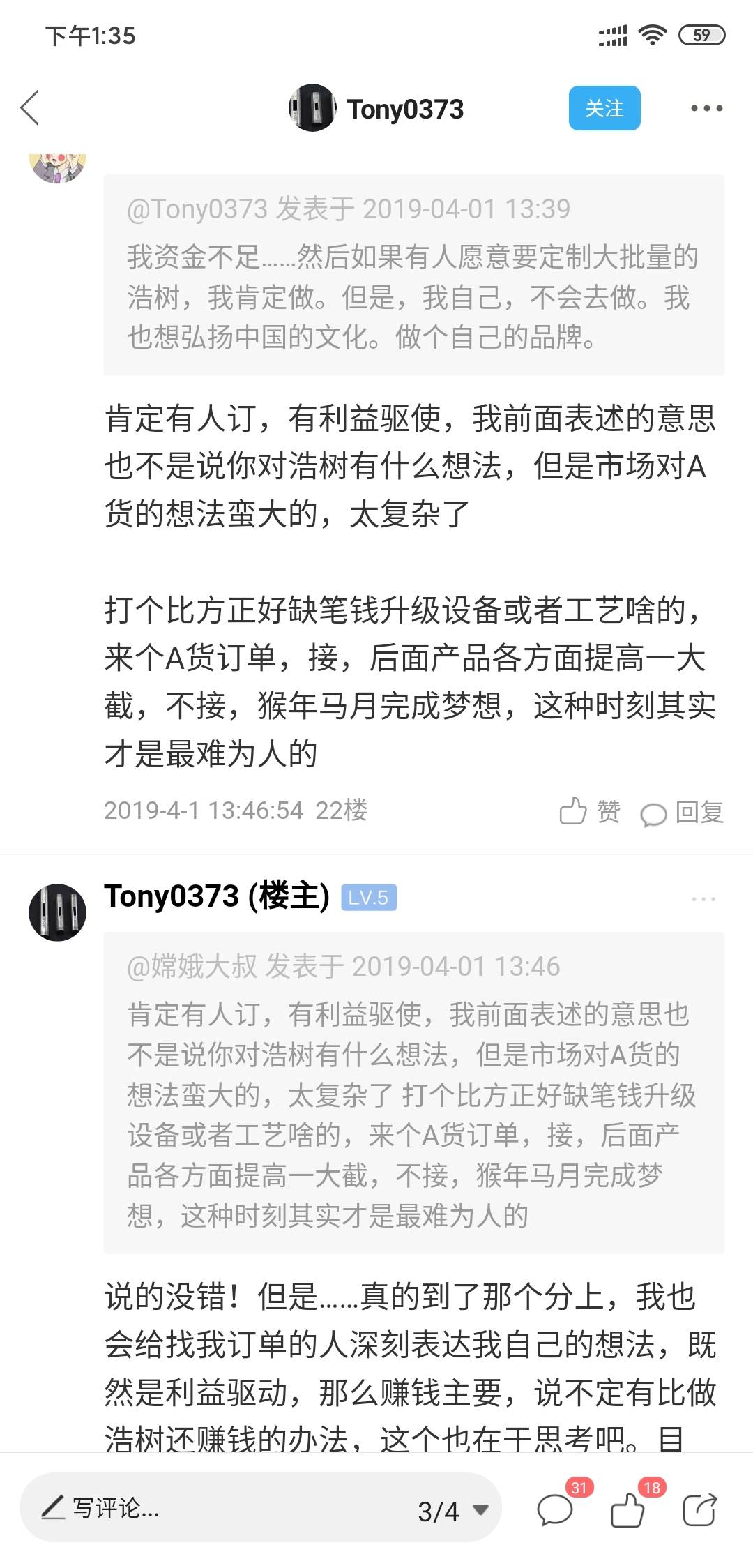The width and height of the screenshot is (753, 1568).
Task: Like the 22楼 comment
Action: (590, 811)
